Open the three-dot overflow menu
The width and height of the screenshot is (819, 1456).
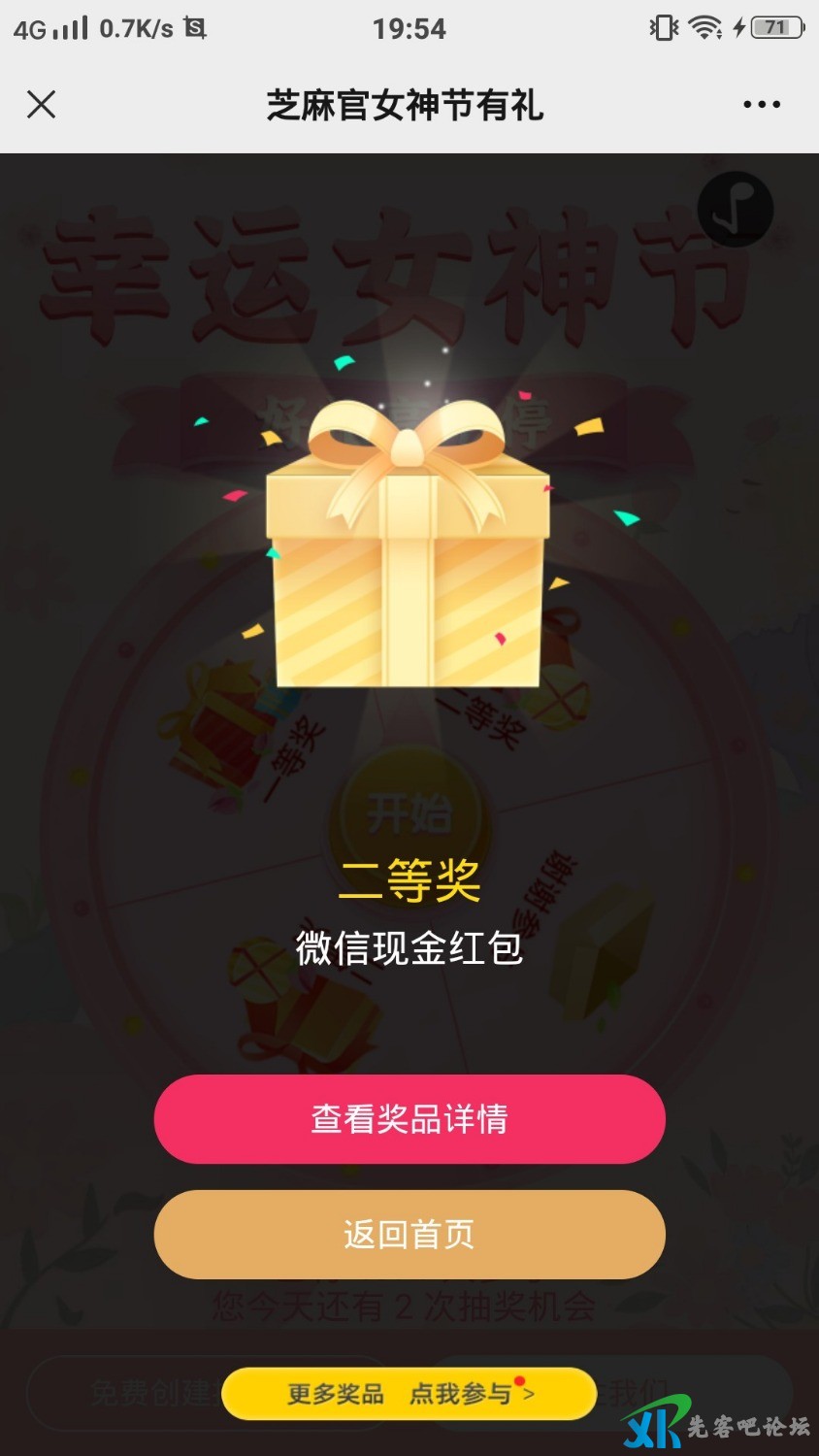(762, 104)
